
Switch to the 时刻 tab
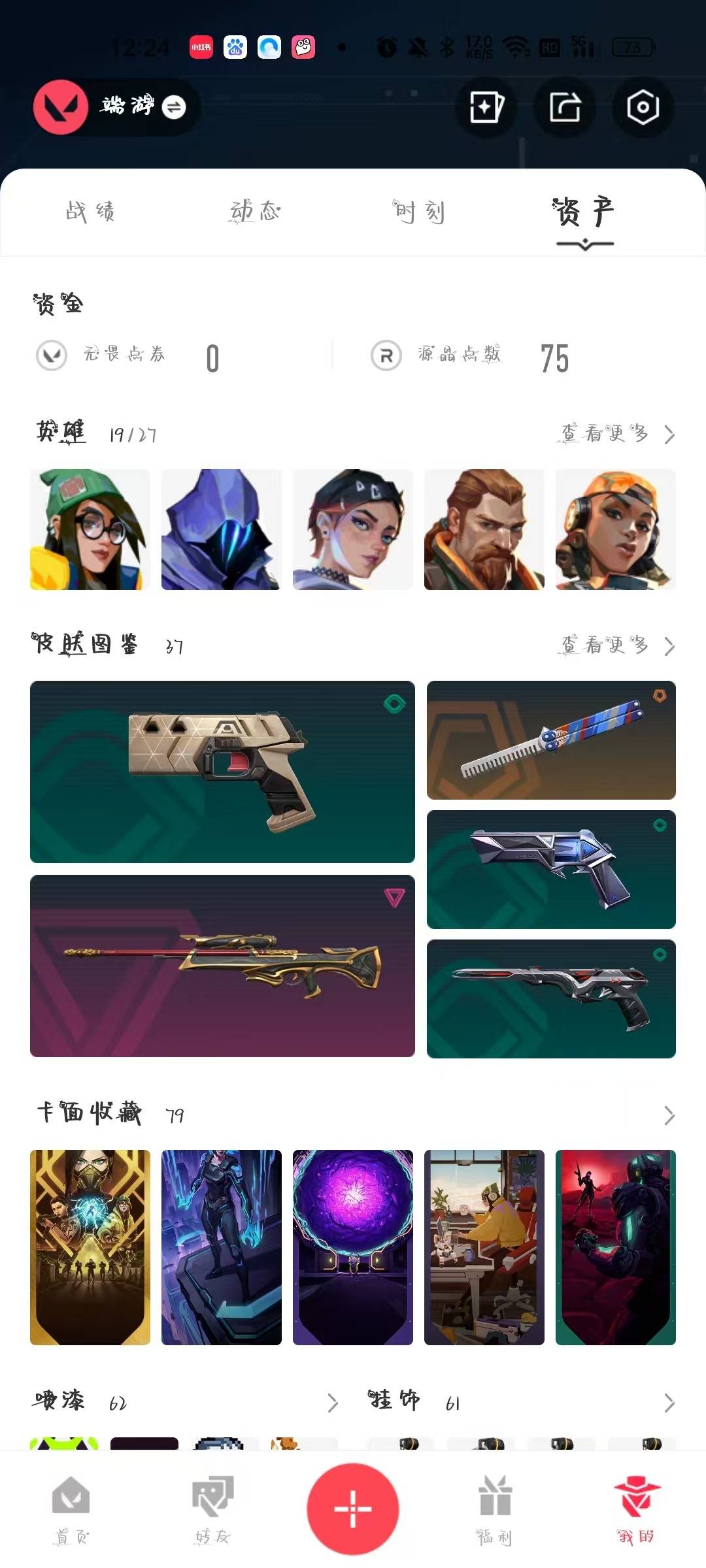point(419,211)
